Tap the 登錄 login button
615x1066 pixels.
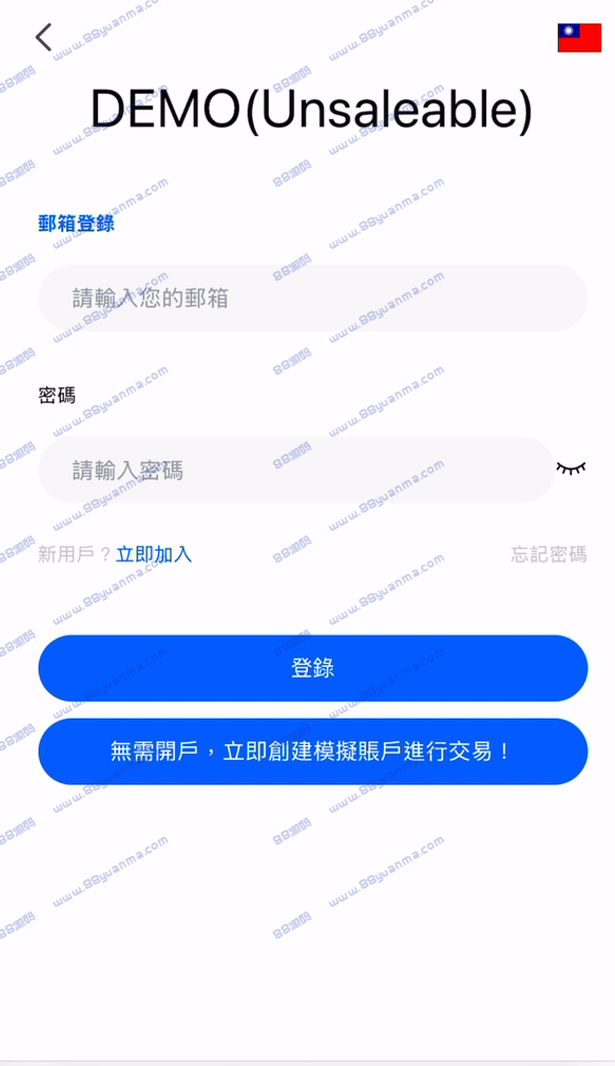(313, 668)
